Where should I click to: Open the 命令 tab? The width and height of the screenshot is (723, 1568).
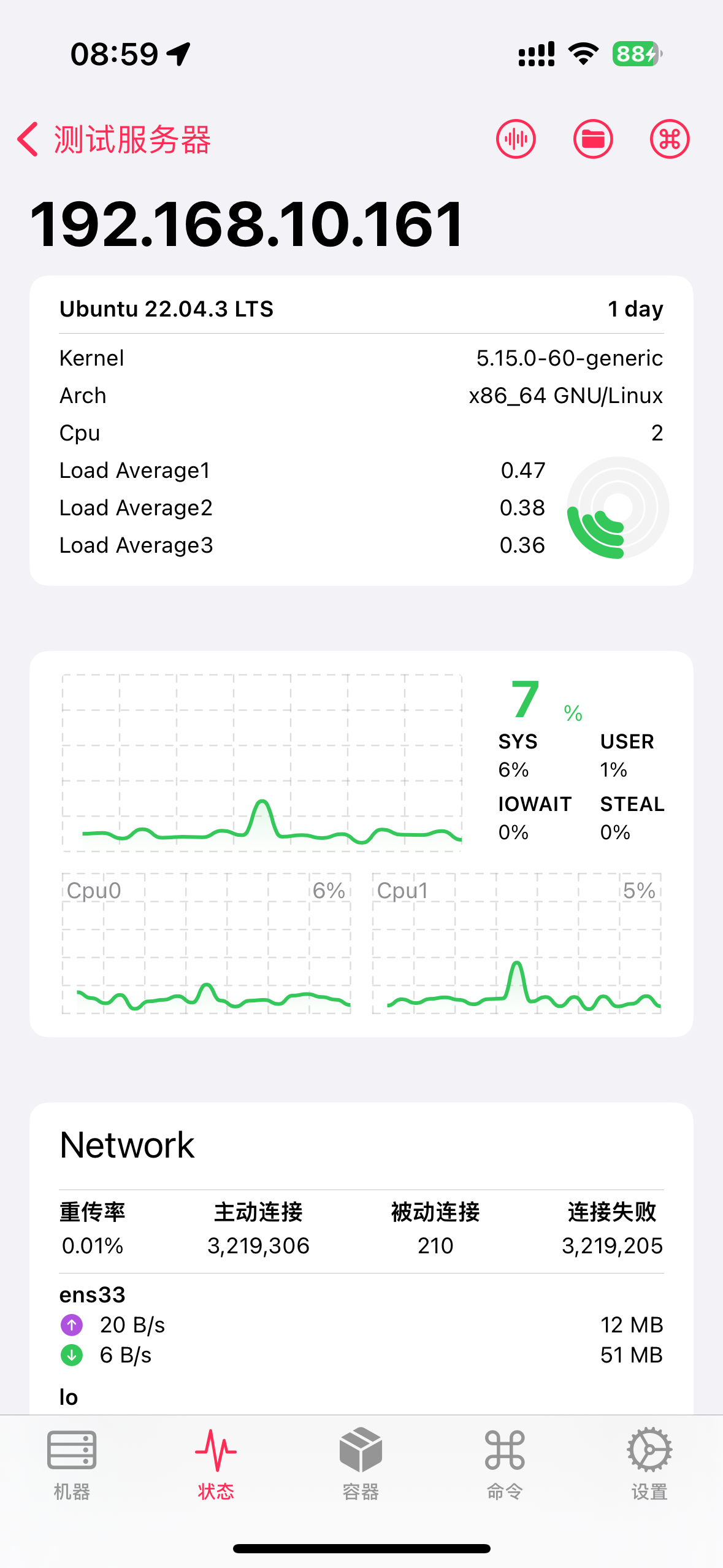click(505, 1464)
